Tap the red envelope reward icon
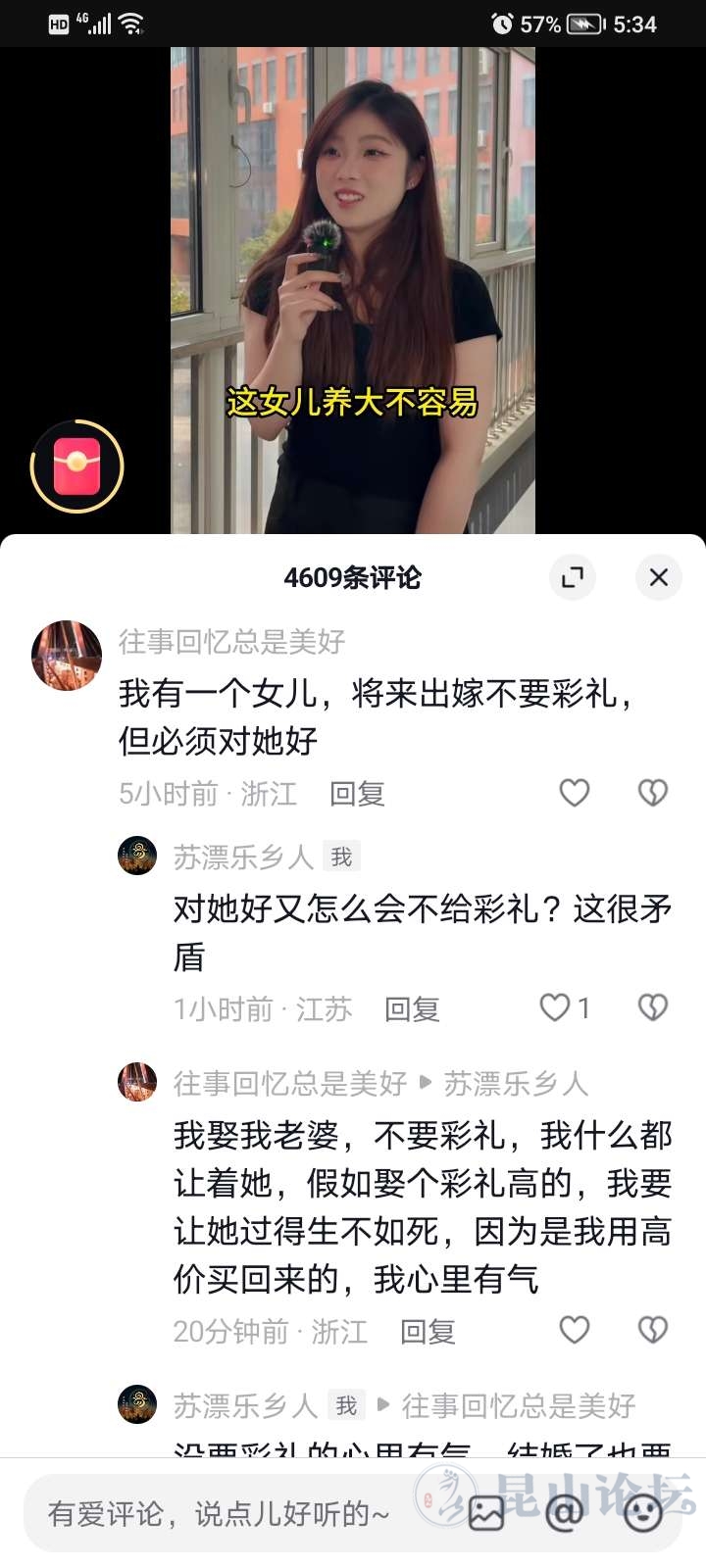 (77, 466)
